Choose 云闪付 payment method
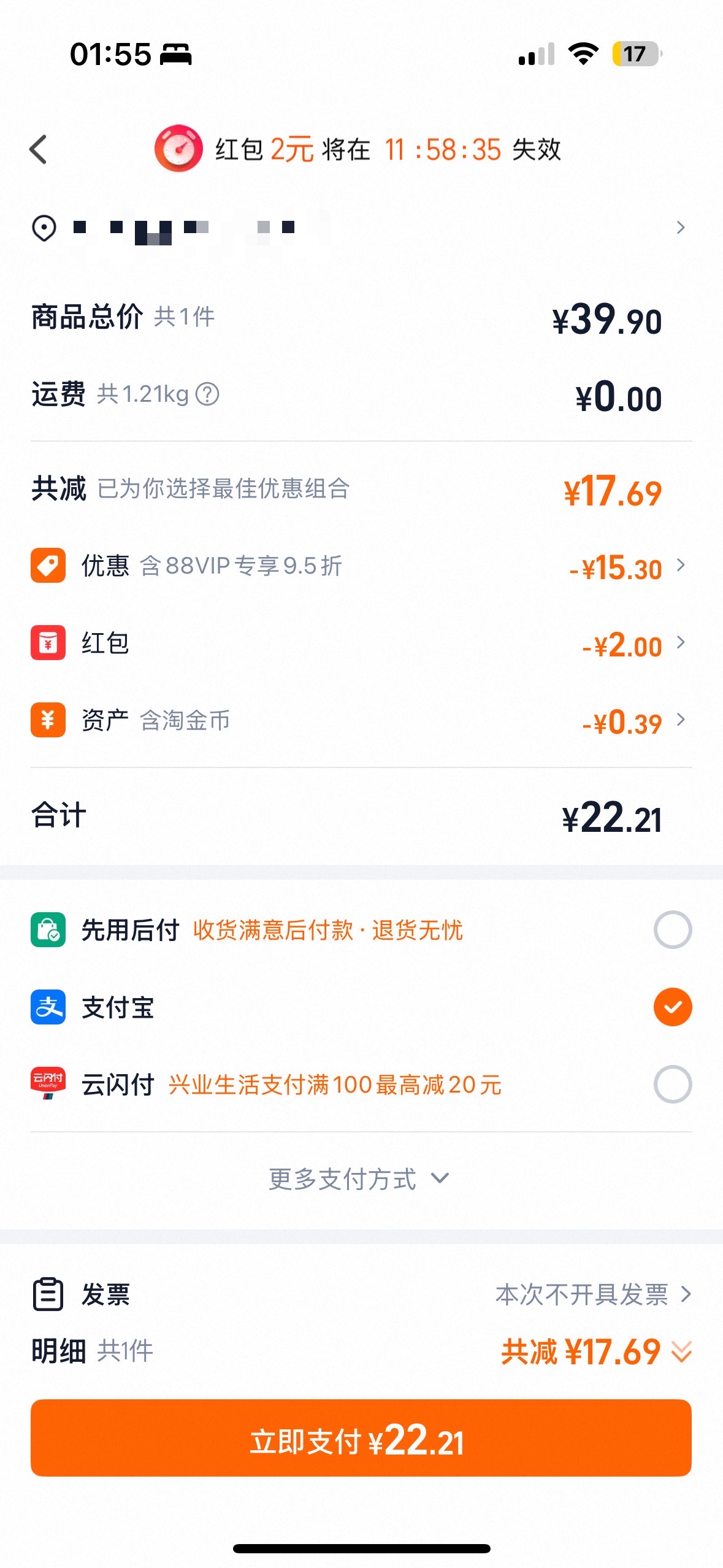This screenshot has width=723, height=1568. [361, 1085]
